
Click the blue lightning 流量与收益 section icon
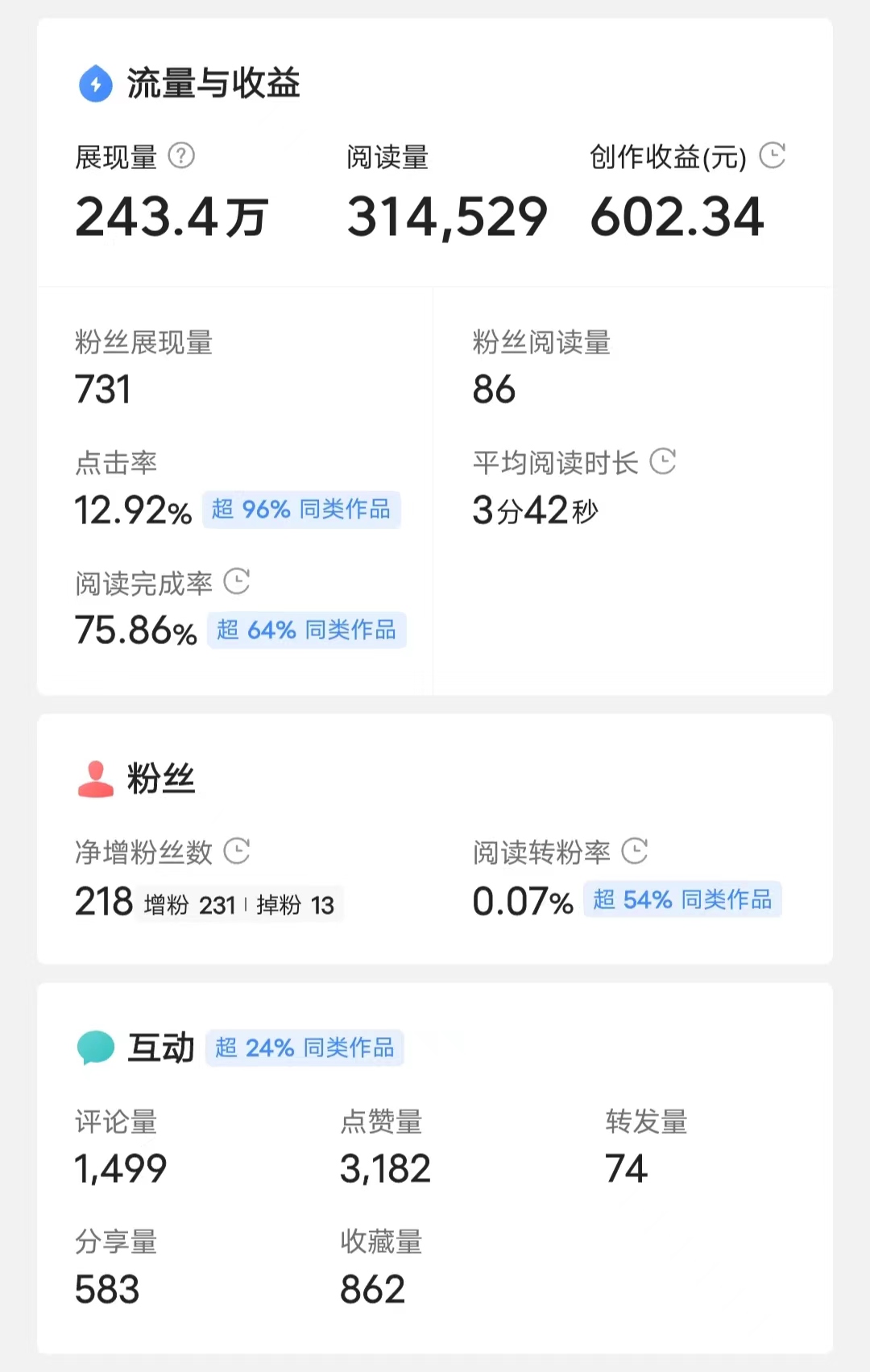click(95, 84)
